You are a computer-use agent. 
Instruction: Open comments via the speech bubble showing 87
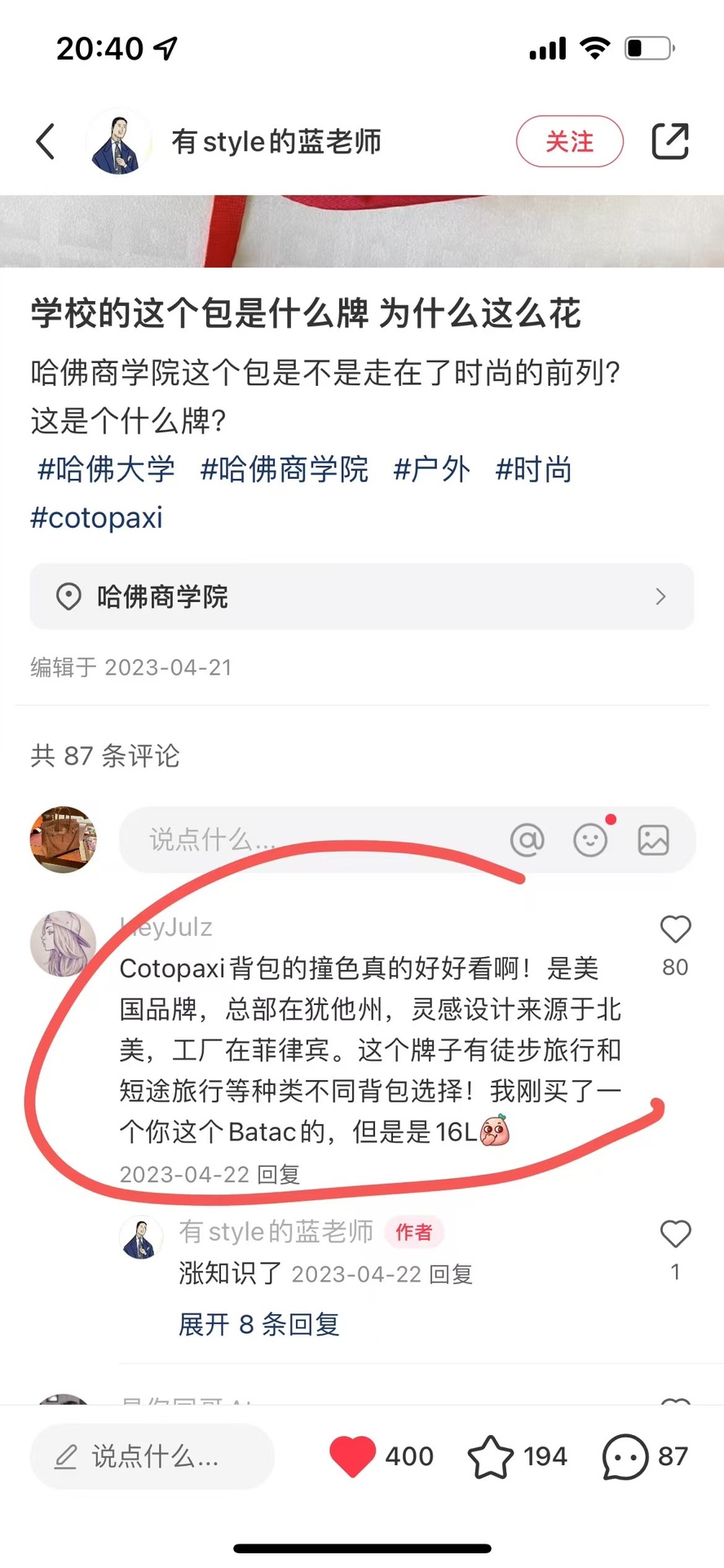625,1456
